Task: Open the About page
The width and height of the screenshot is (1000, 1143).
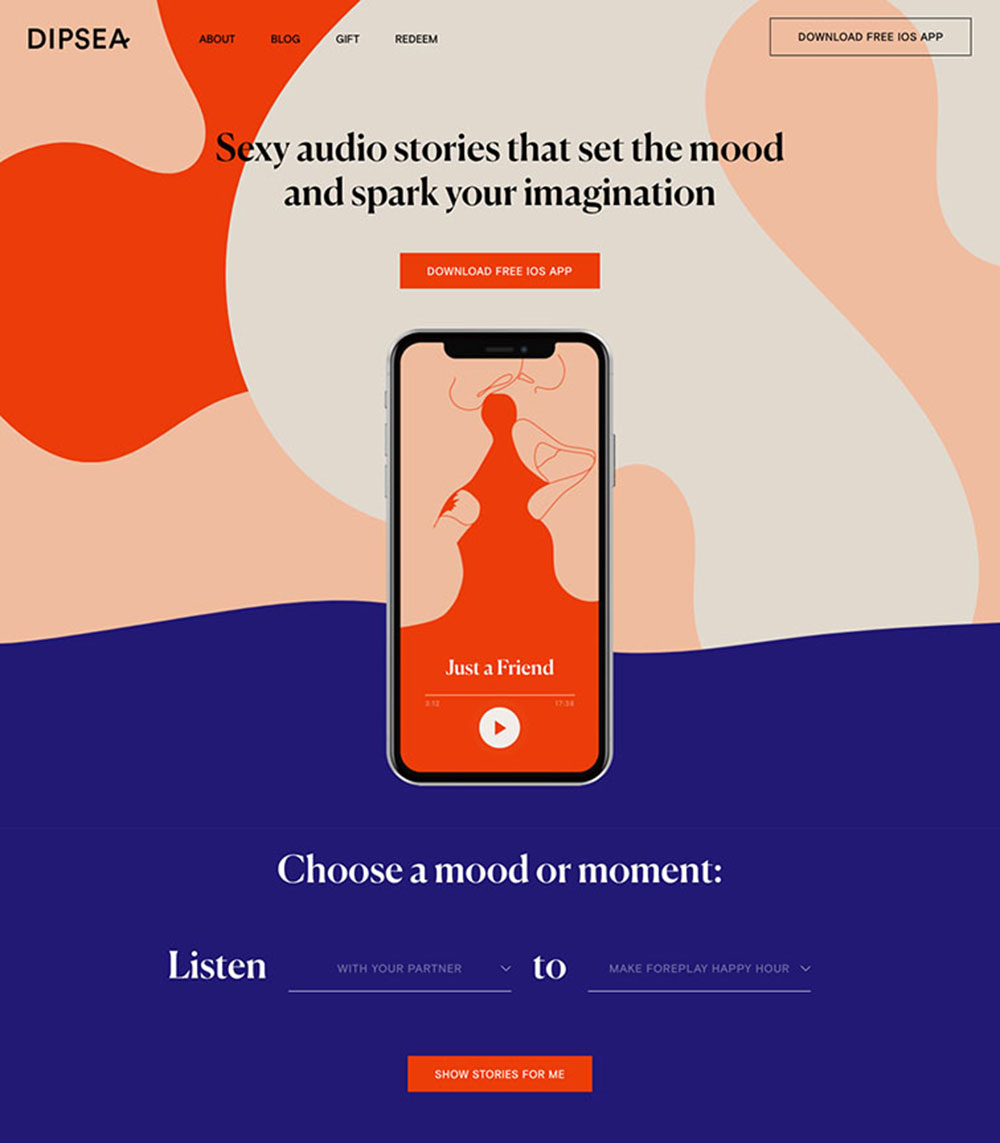Action: pos(217,39)
